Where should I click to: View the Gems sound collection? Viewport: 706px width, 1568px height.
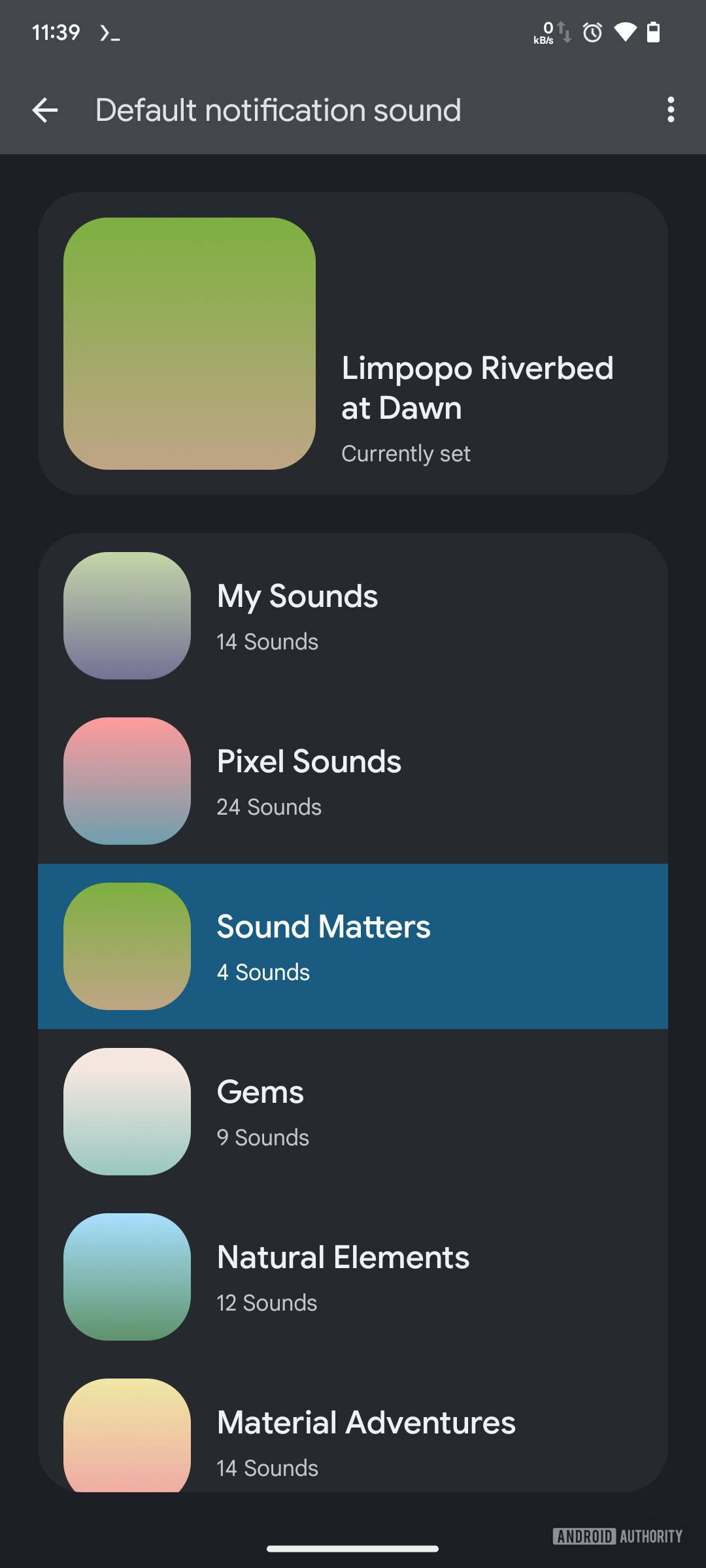coord(353,1112)
